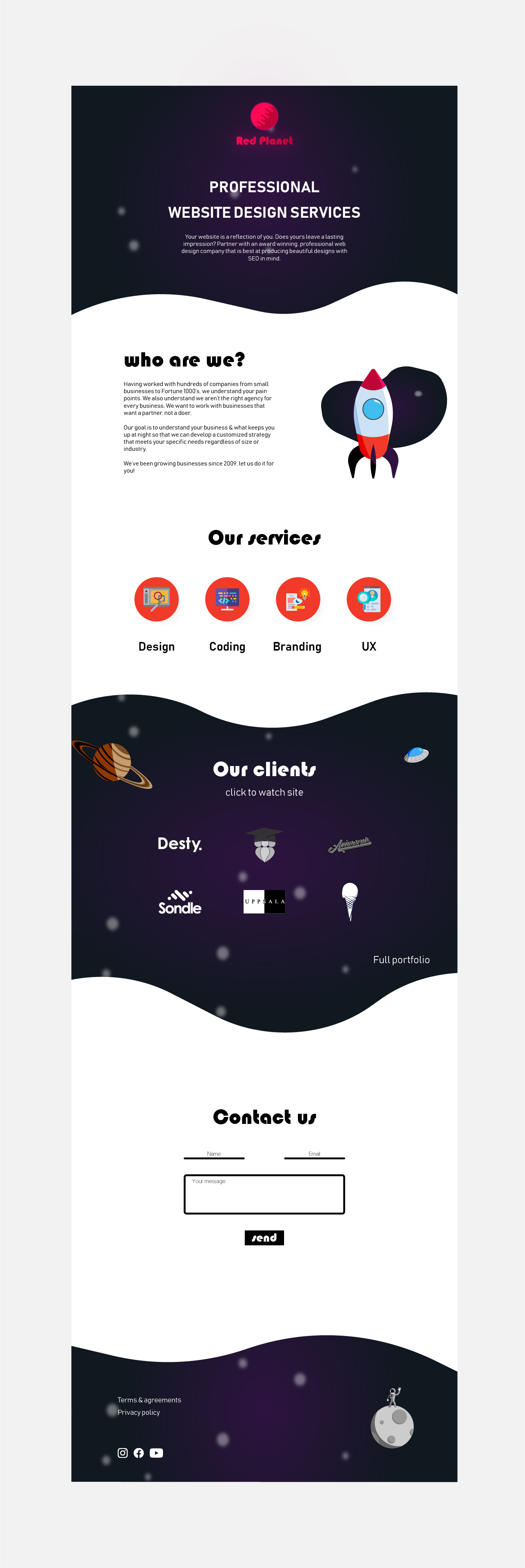525x1568 pixels.
Task: Open the Privacy policy link
Action: [x=139, y=1413]
